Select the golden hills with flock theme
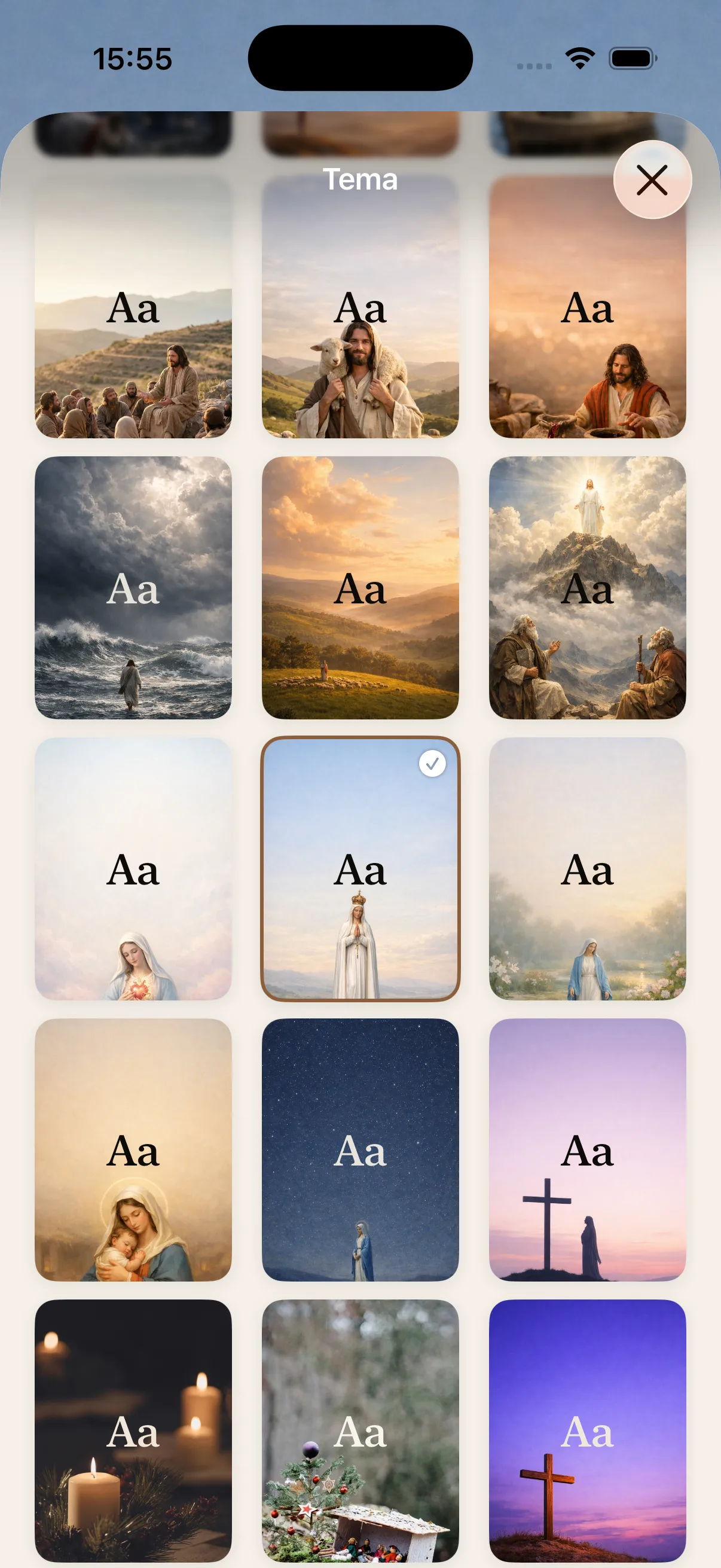 [x=360, y=587]
